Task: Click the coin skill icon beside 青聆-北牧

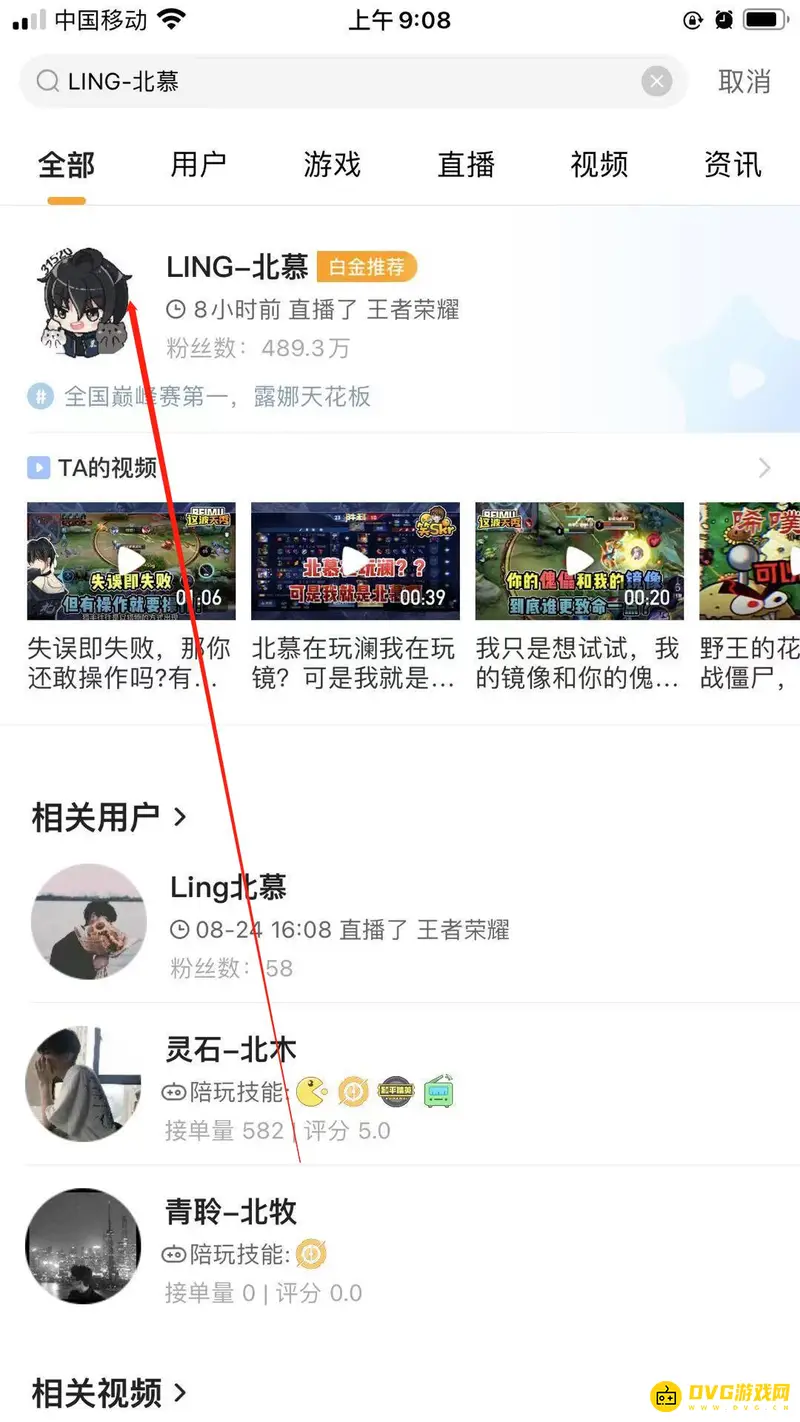Action: pyautogui.click(x=311, y=1255)
